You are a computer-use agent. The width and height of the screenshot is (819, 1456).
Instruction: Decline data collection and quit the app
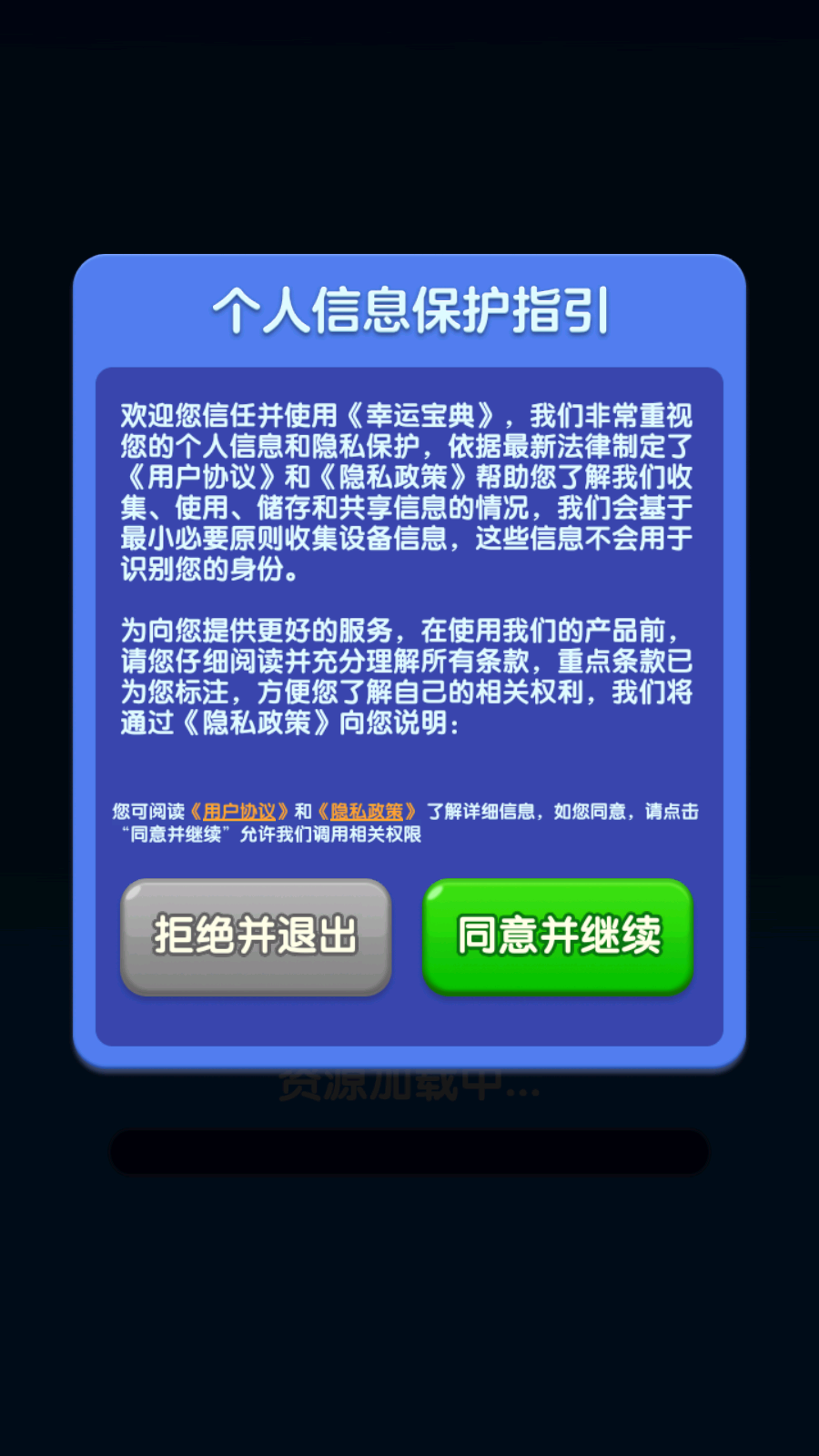pyautogui.click(x=256, y=937)
